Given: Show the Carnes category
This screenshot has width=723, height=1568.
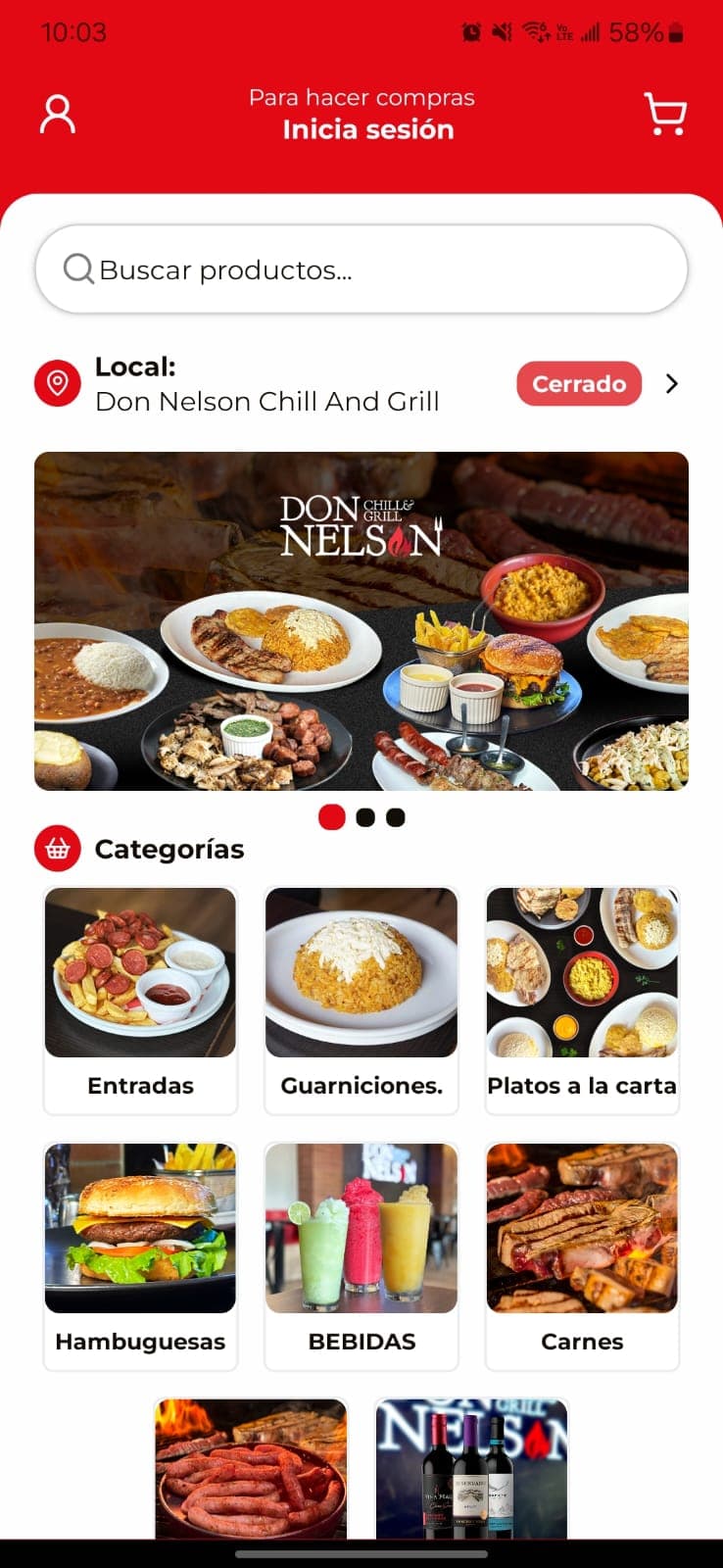Looking at the screenshot, I should 582,1255.
